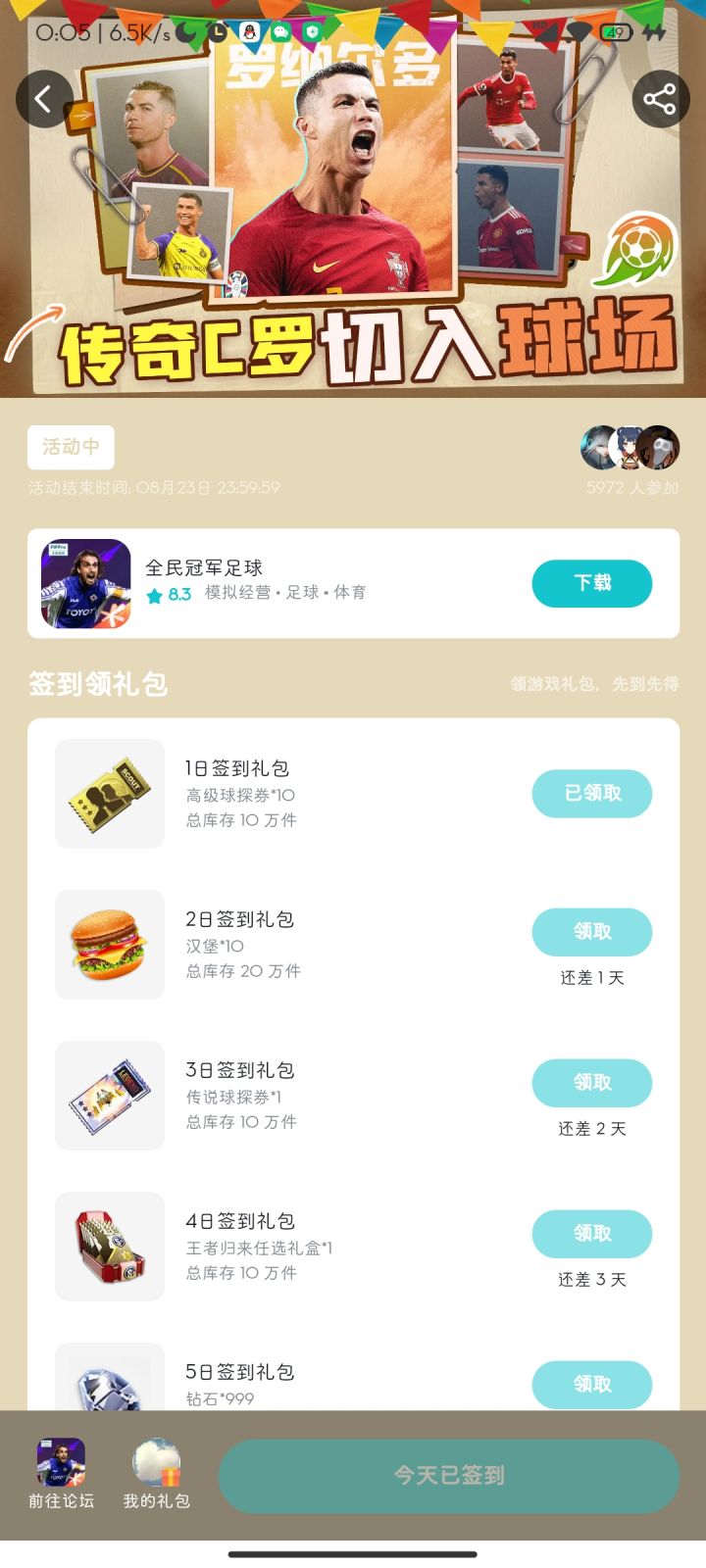The height and width of the screenshot is (1568, 706).
Task: Tap 下载 to download 全民冠军足球
Action: 591,583
